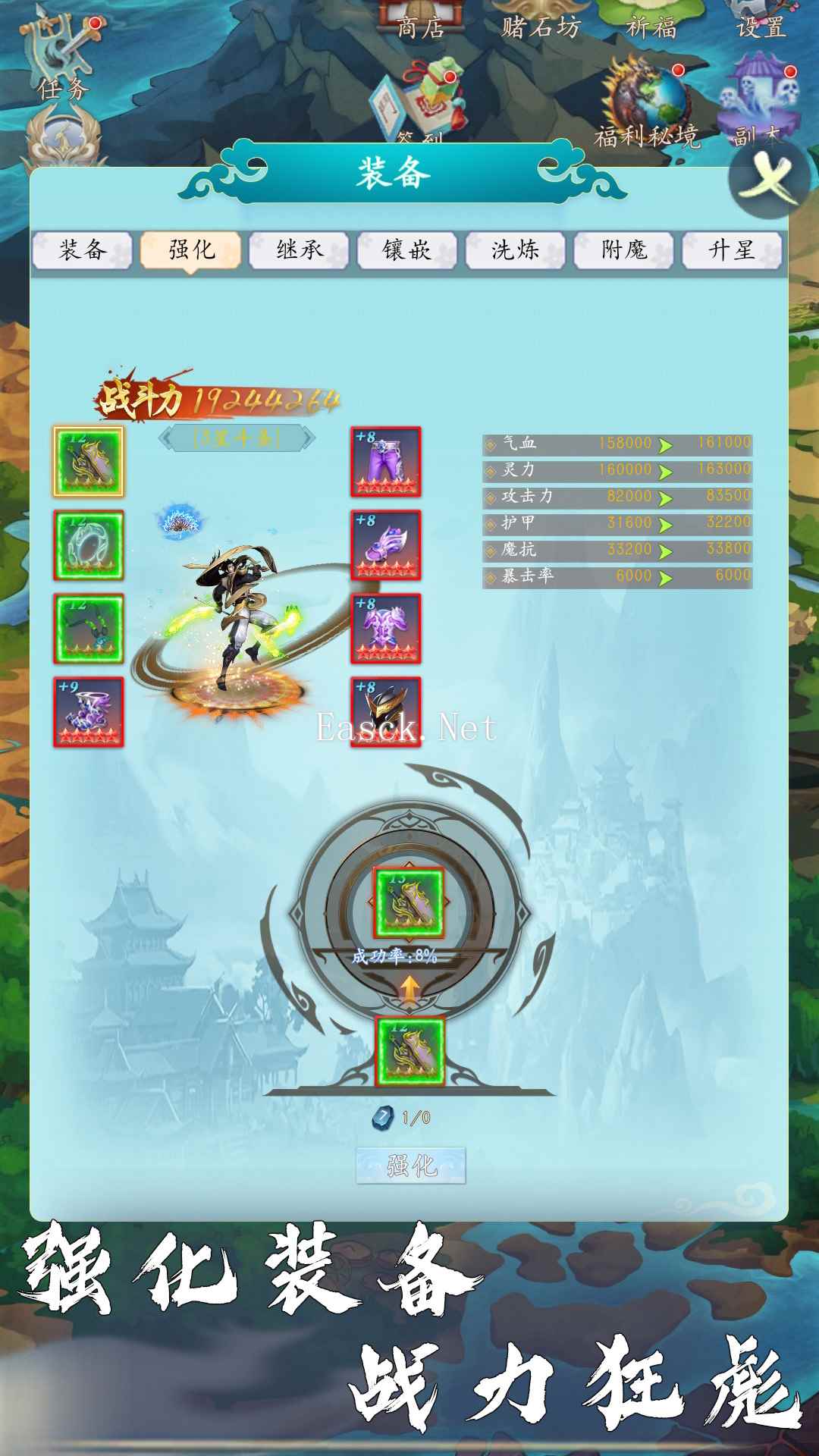Screen dimensions: 819x1456
Task: Switch to the 继承 tab
Action: pyautogui.click(x=299, y=250)
